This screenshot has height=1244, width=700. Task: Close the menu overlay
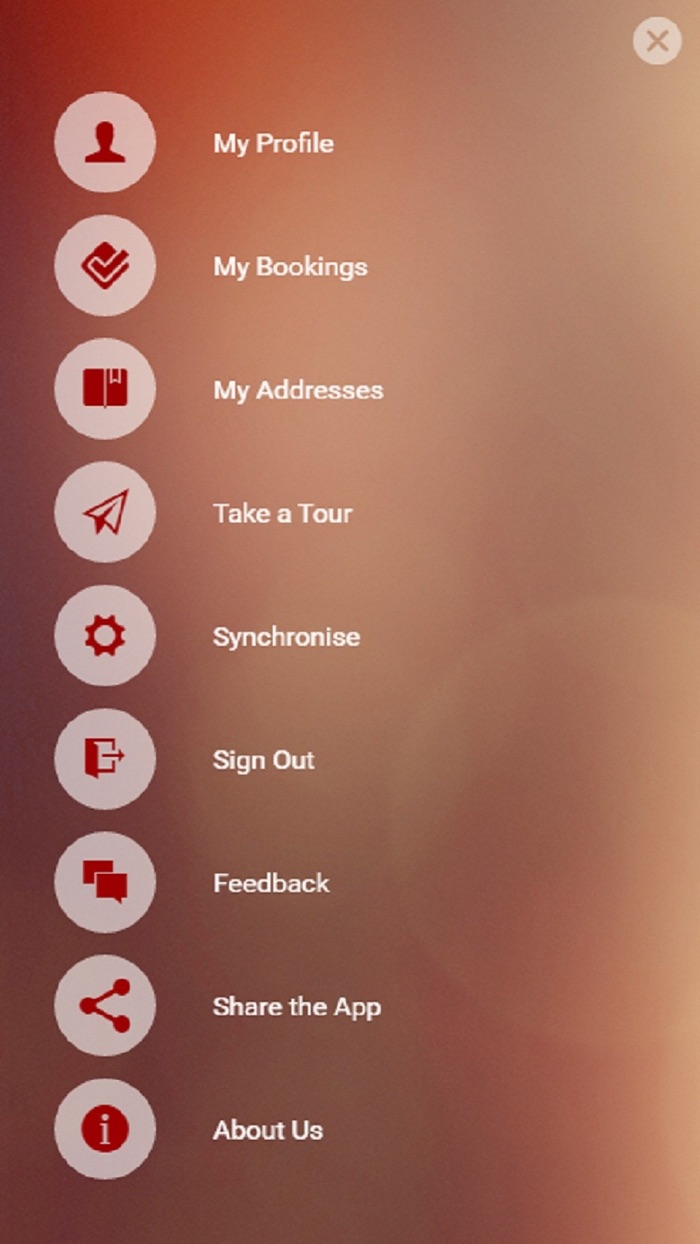[x=657, y=41]
